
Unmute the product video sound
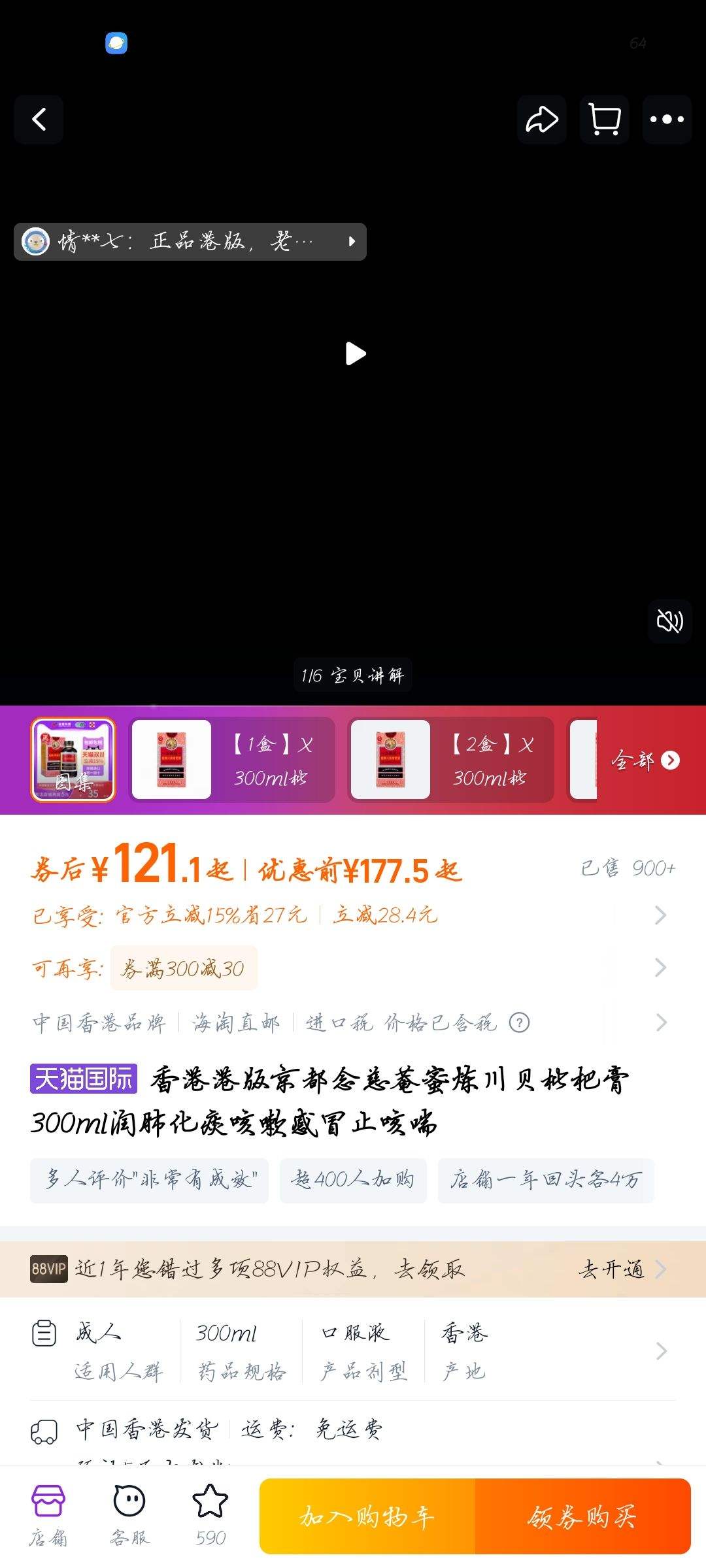669,621
